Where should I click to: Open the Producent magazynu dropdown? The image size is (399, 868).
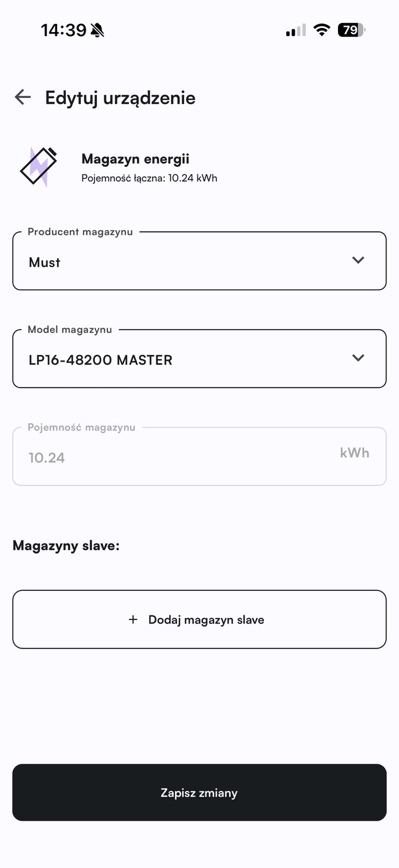coord(199,261)
